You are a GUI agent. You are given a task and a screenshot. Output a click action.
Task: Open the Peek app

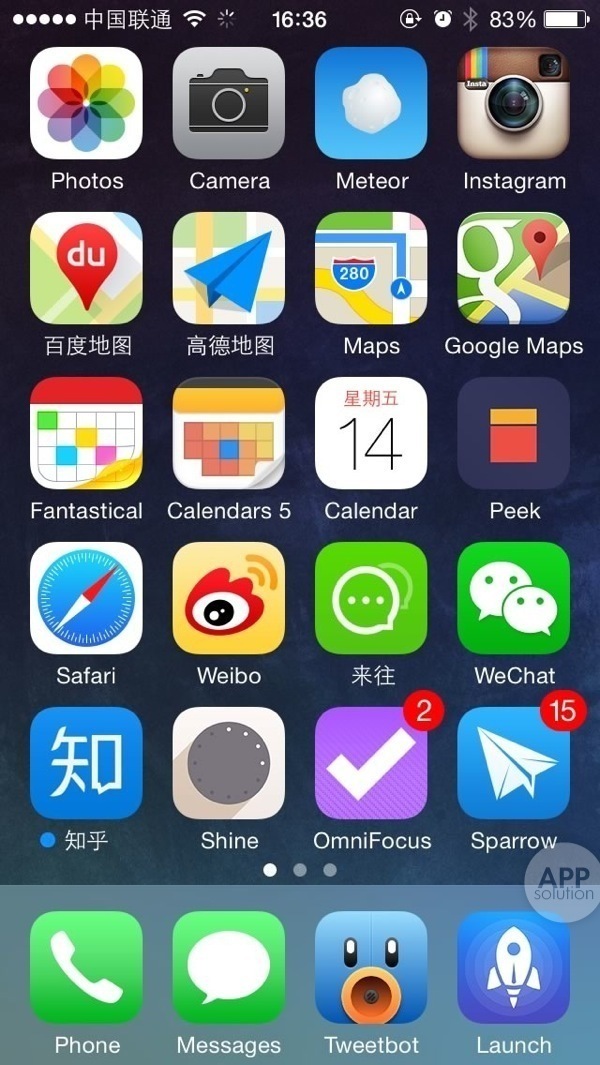click(514, 433)
